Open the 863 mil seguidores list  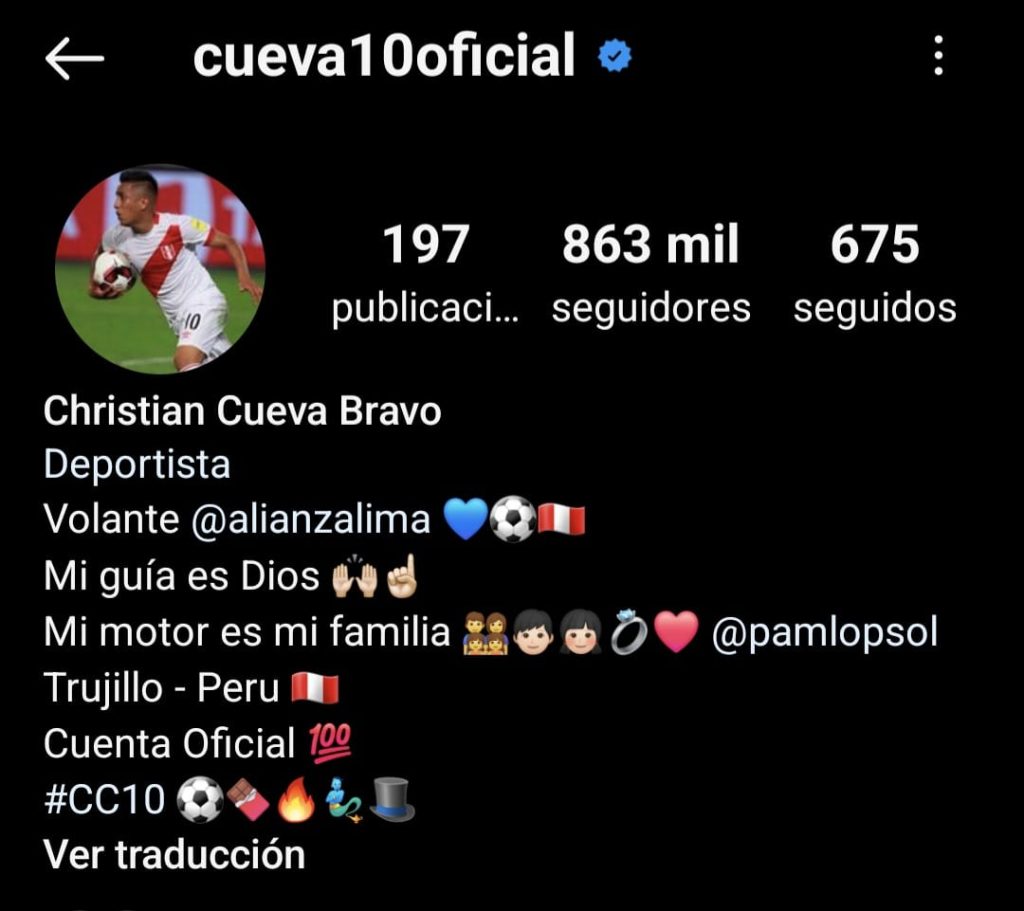tap(651, 274)
